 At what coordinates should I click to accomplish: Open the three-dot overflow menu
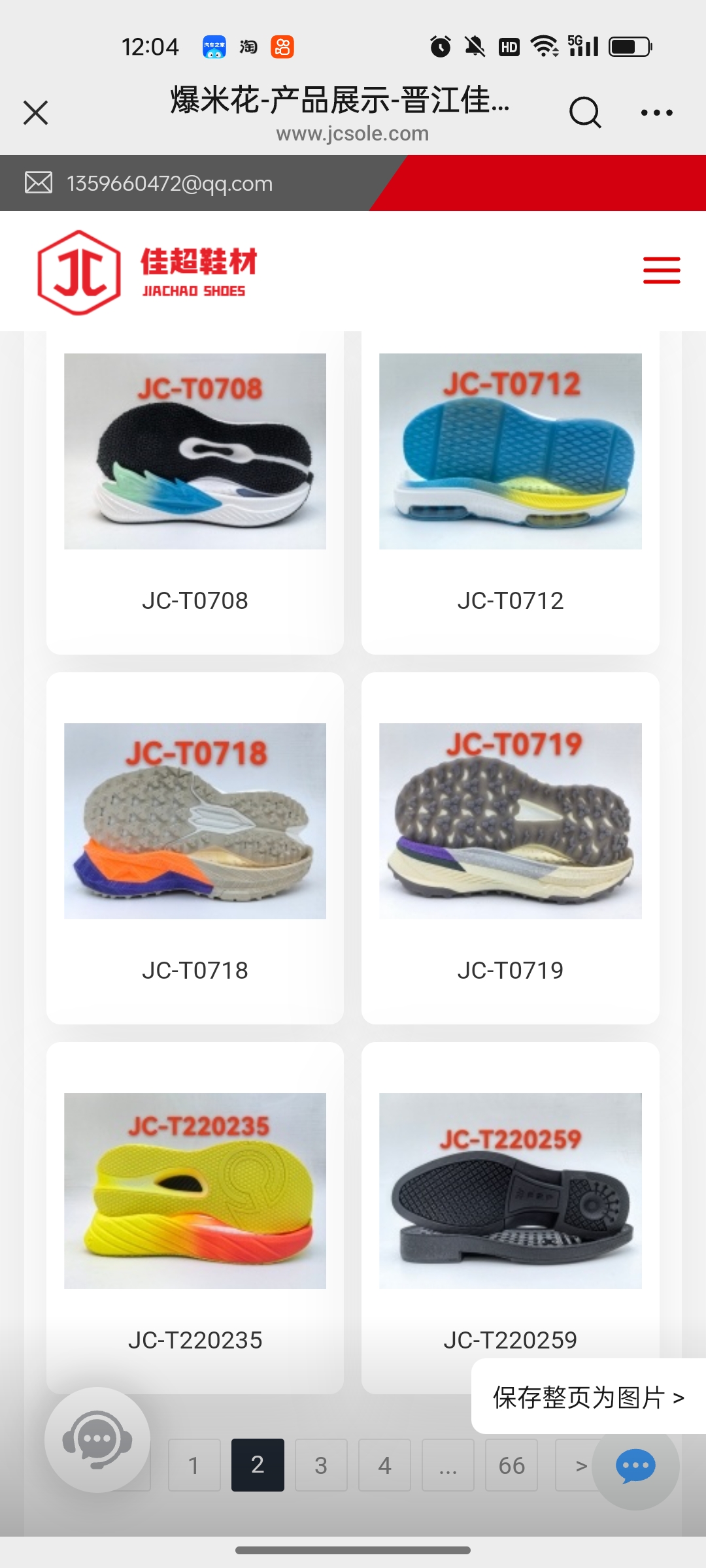(x=656, y=112)
